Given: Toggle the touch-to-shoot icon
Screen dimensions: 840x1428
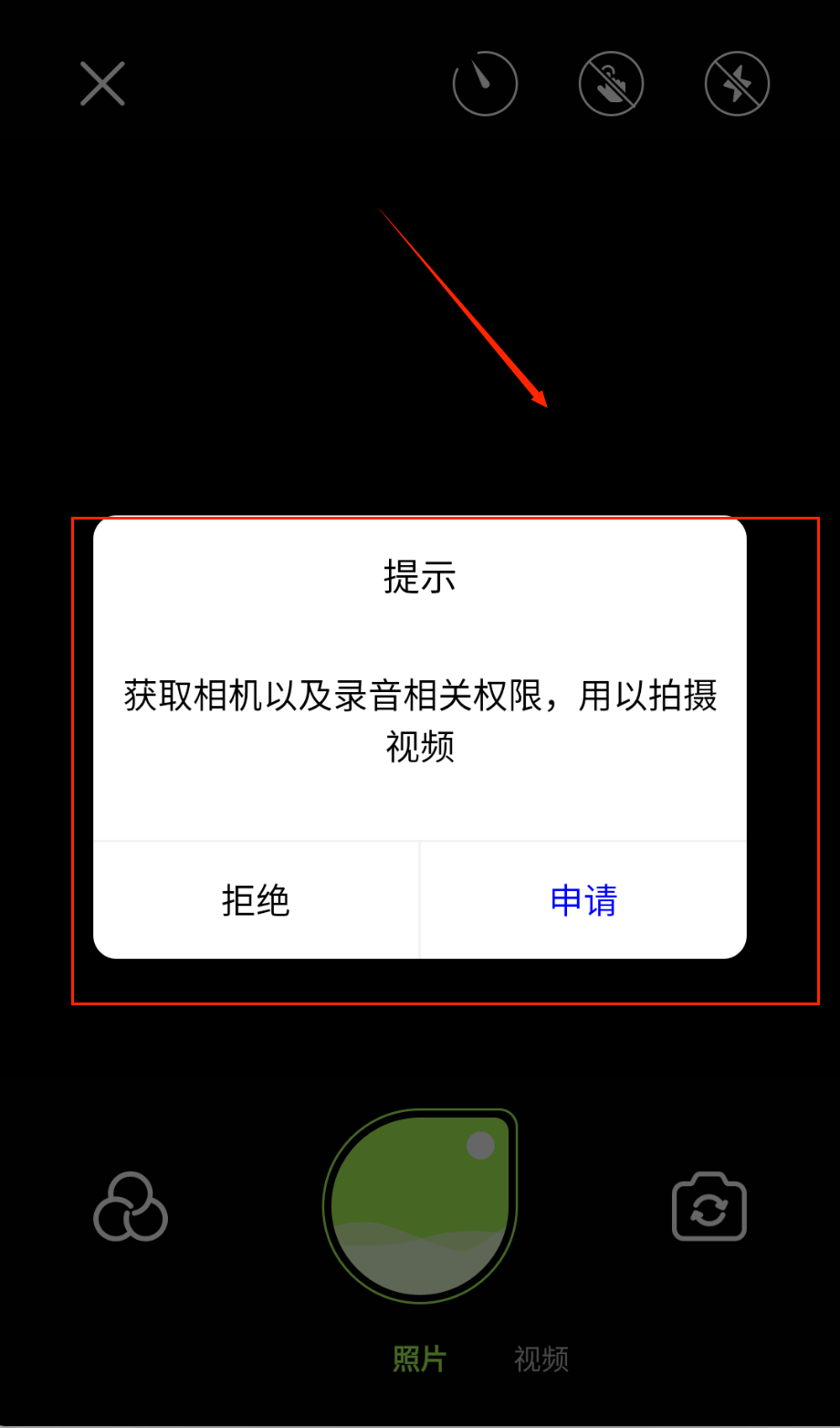Looking at the screenshot, I should [611, 84].
